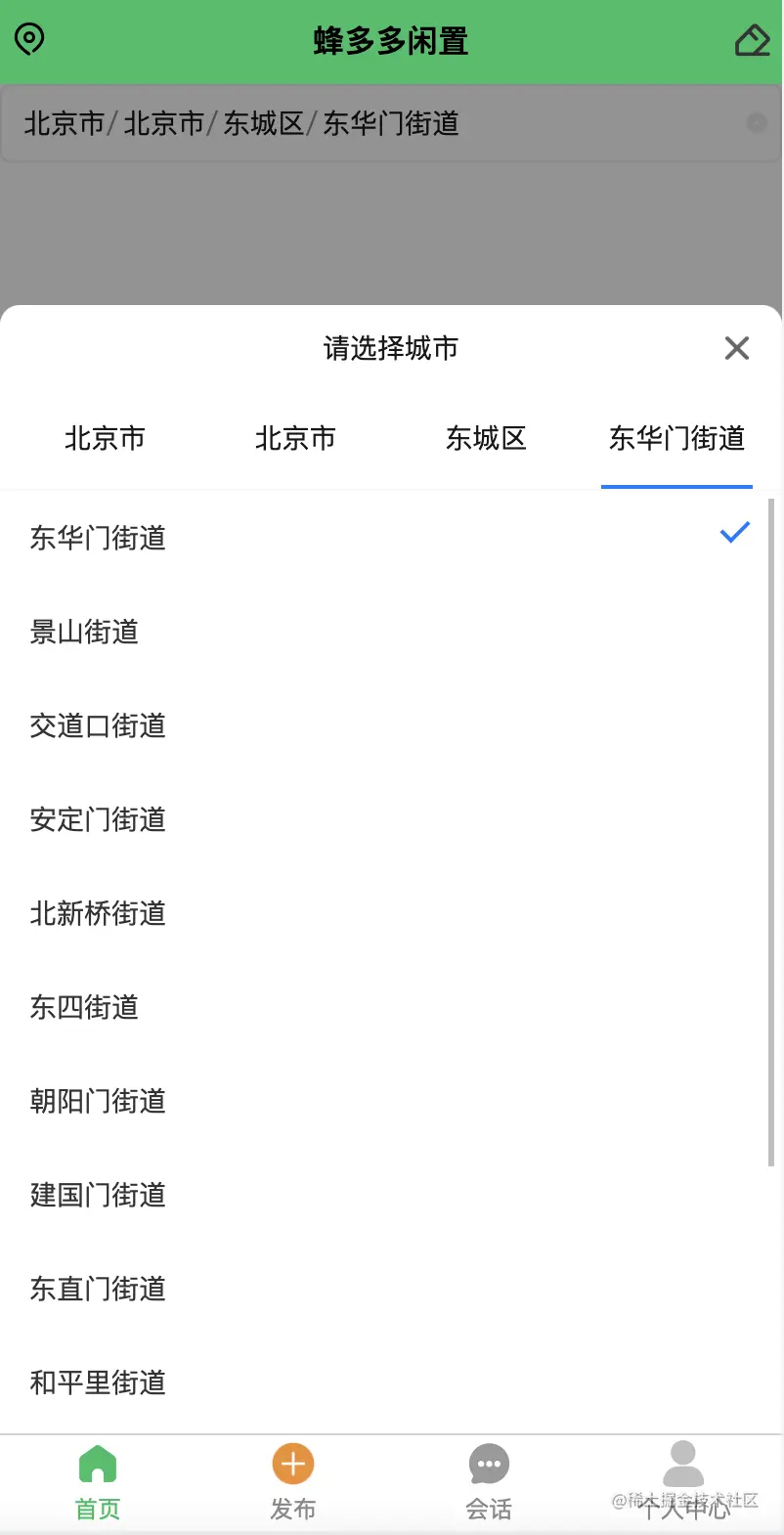Select 东华门街道 from the list

98,538
